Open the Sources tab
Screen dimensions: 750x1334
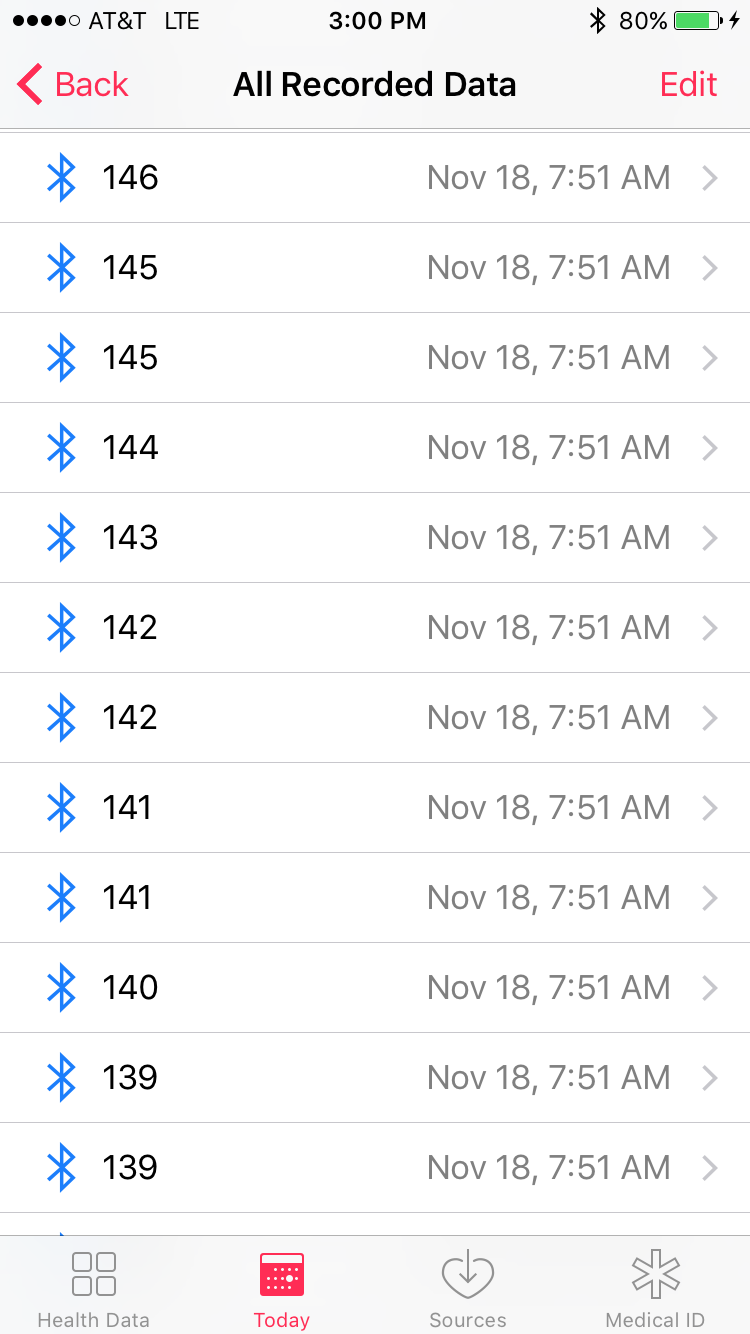pos(468,1290)
